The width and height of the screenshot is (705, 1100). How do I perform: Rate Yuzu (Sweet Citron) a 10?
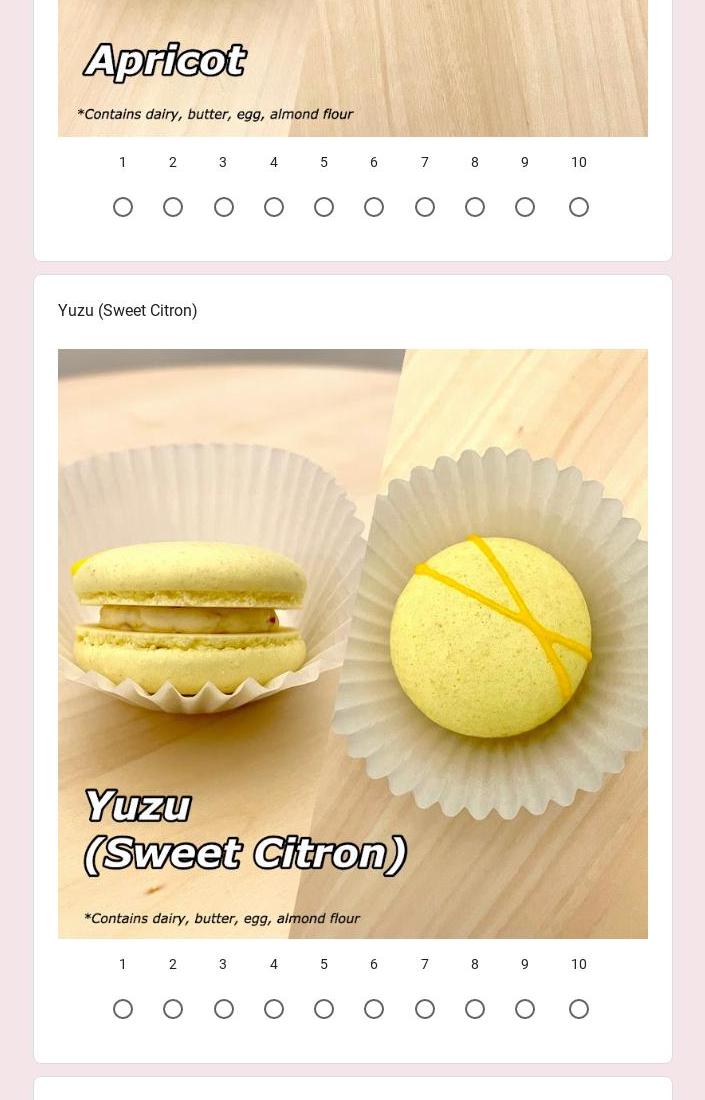[x=579, y=1009]
